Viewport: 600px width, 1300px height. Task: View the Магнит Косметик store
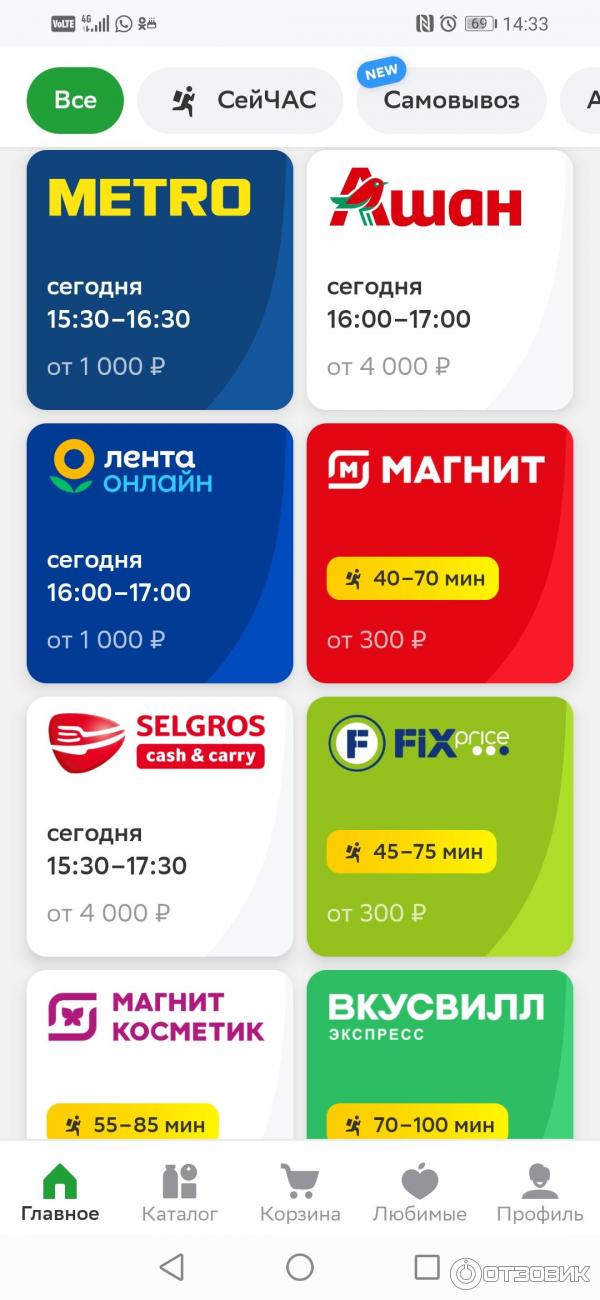(x=160, y=1055)
